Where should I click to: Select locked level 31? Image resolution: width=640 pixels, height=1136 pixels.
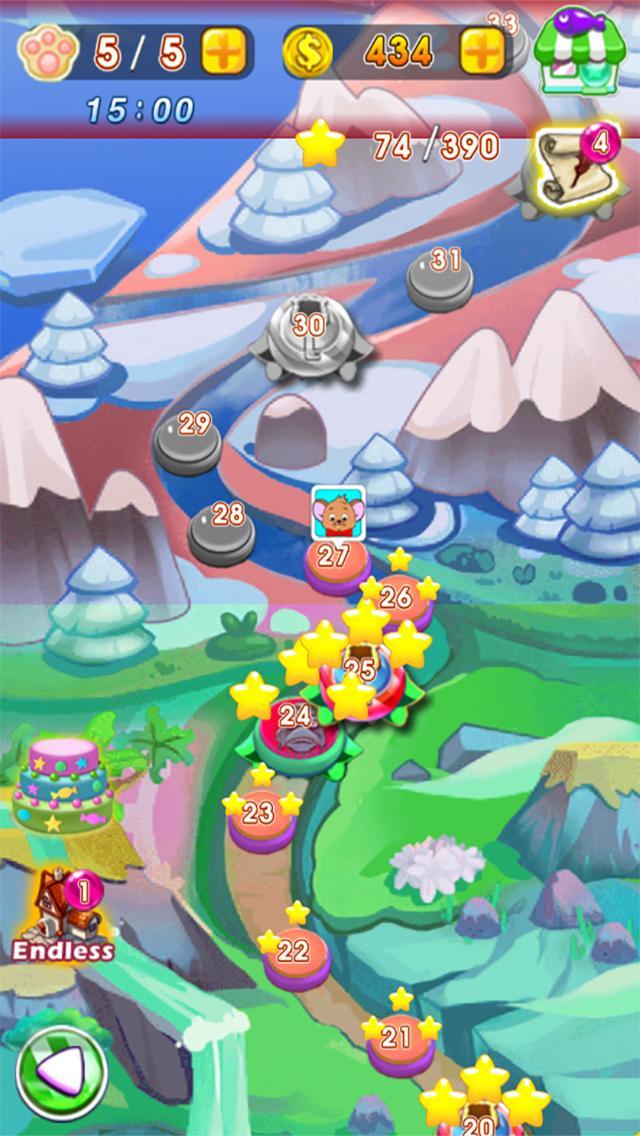pos(440,275)
